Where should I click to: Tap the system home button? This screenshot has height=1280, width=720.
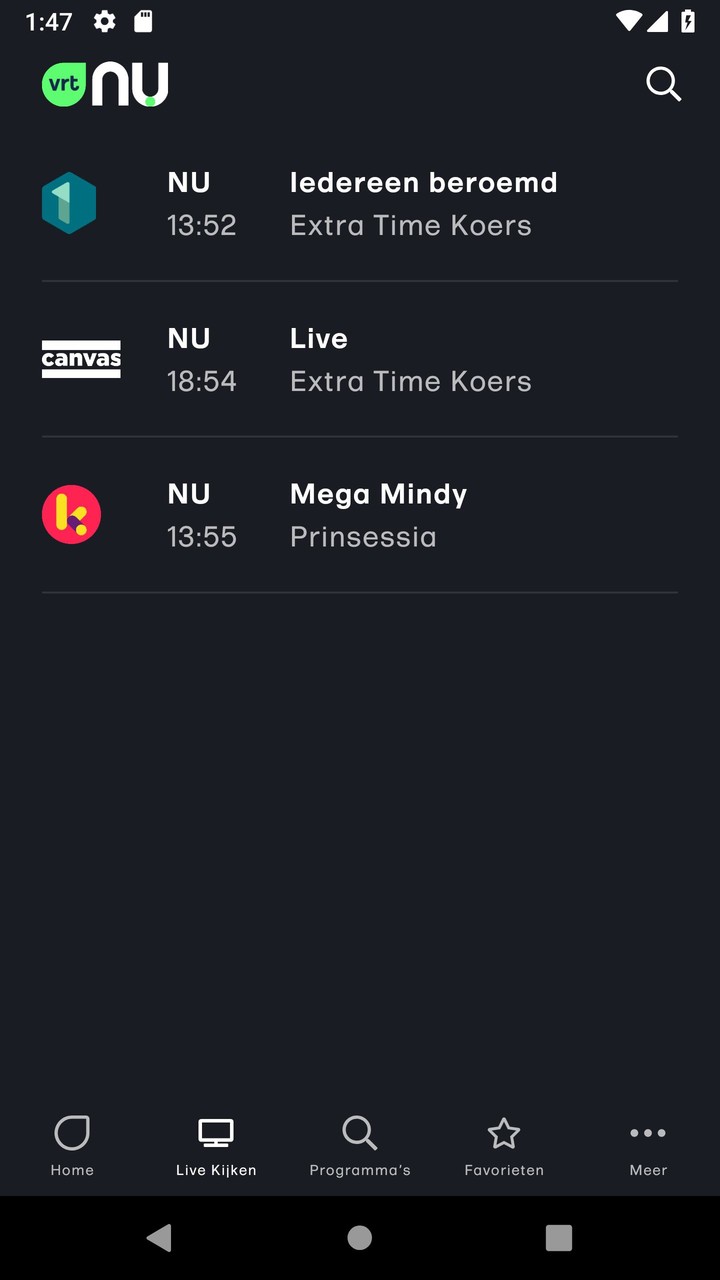[360, 1238]
